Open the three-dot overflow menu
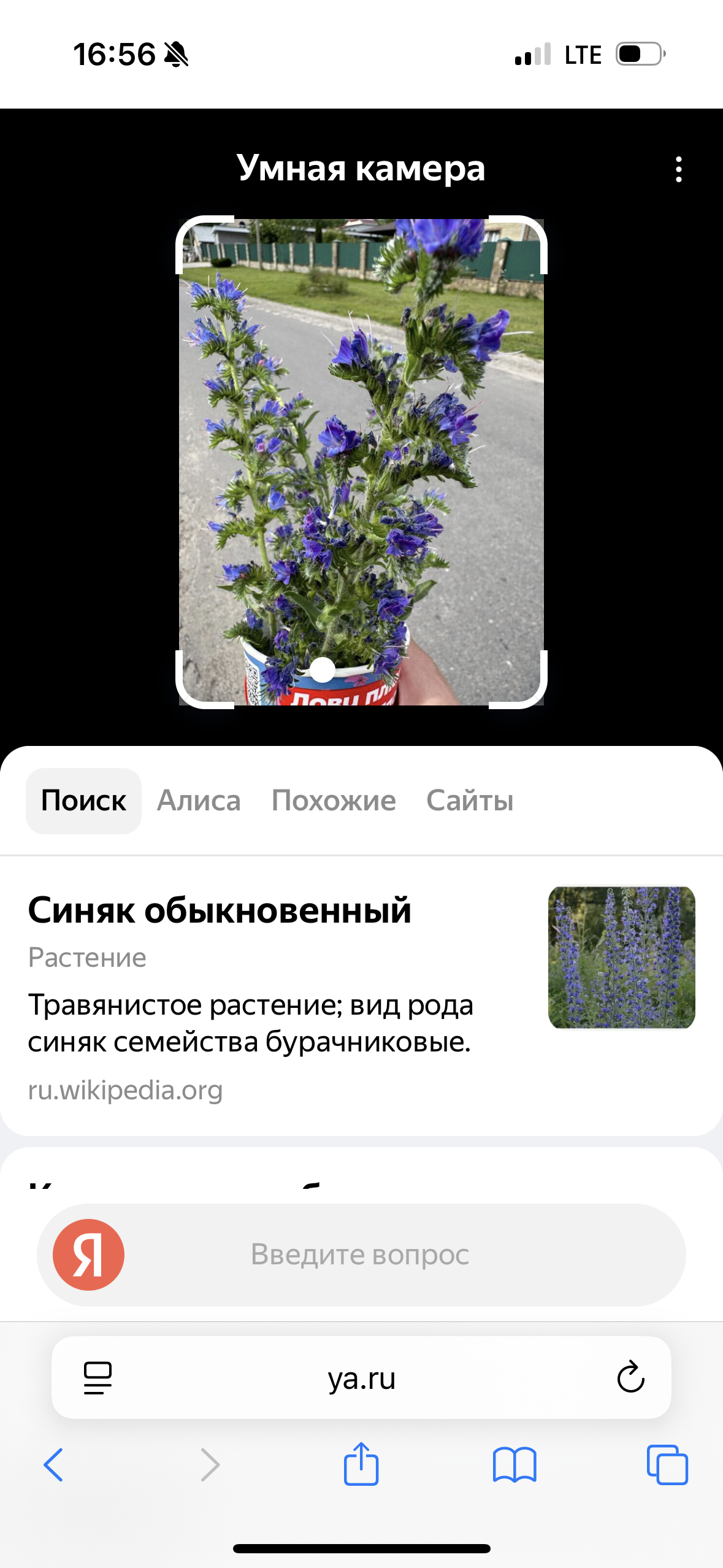Viewport: 723px width, 1568px height. (678, 169)
